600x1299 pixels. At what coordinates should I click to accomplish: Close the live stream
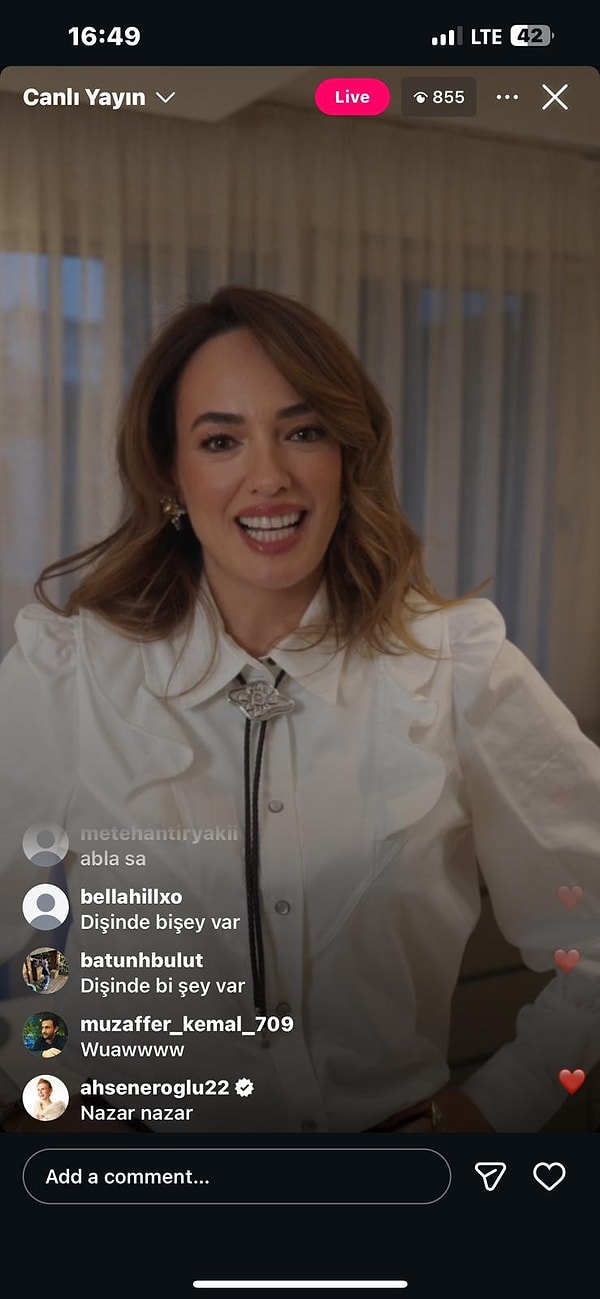click(x=554, y=97)
